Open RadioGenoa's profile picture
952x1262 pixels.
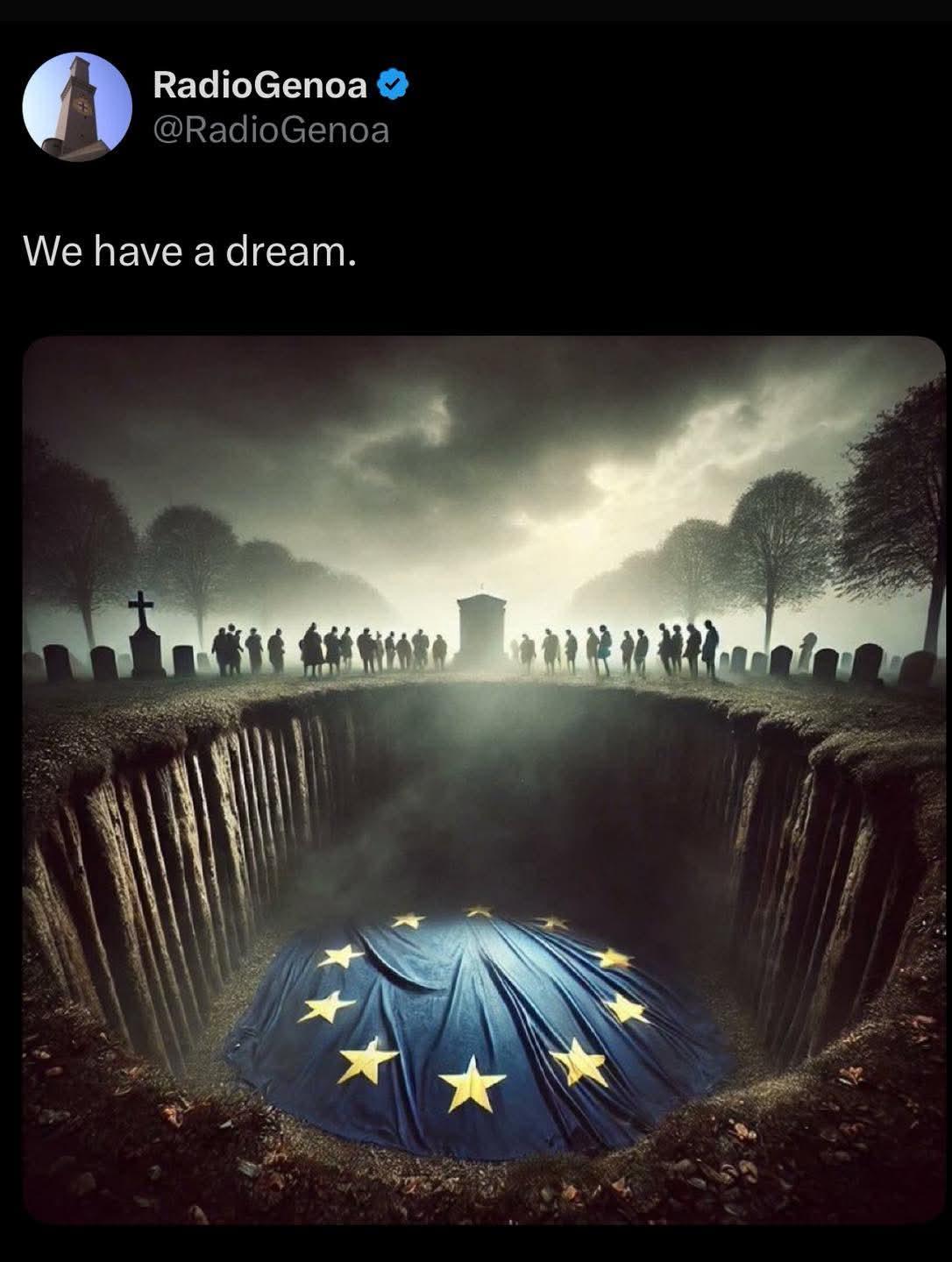(76, 107)
